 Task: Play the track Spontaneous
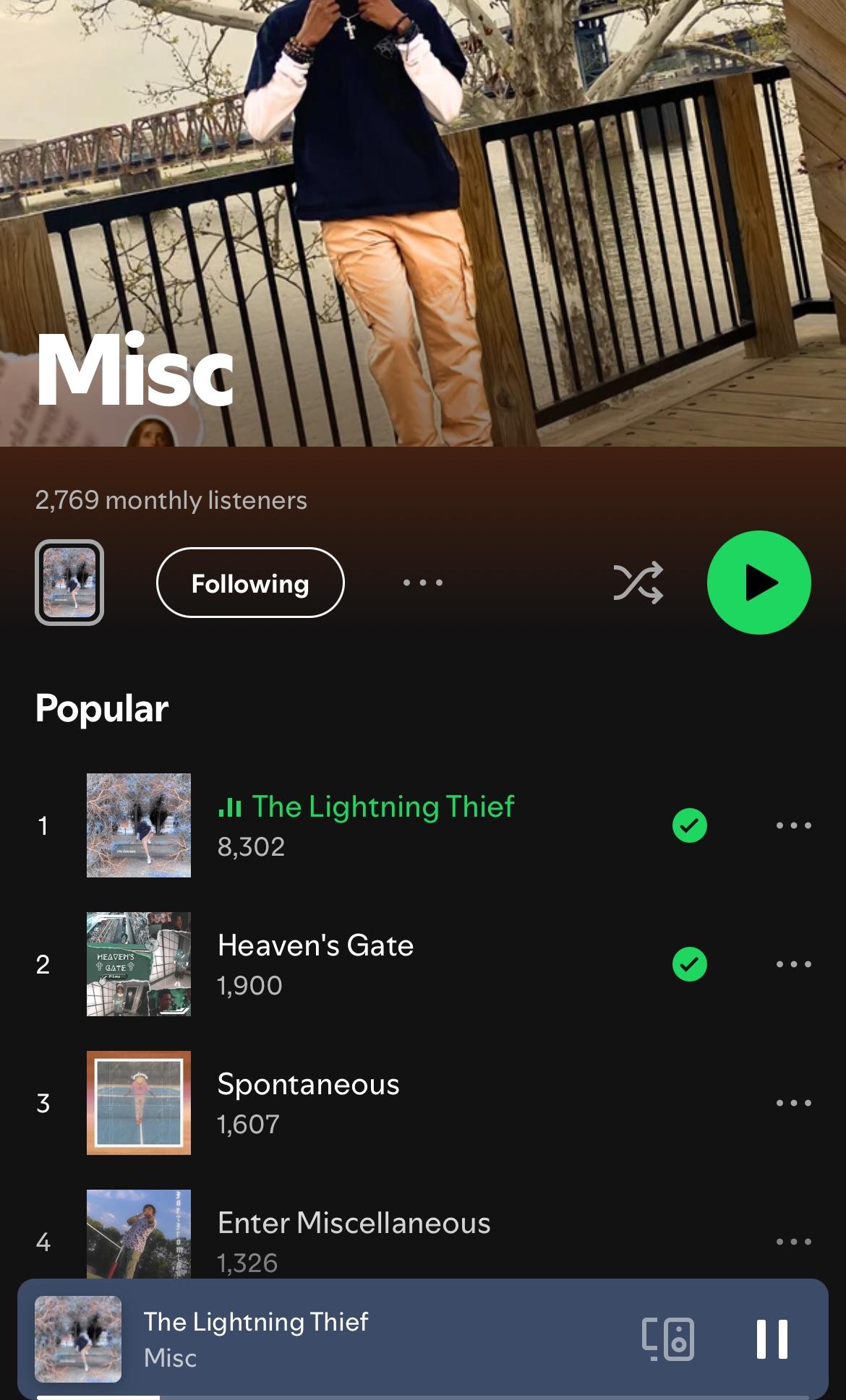(308, 1102)
